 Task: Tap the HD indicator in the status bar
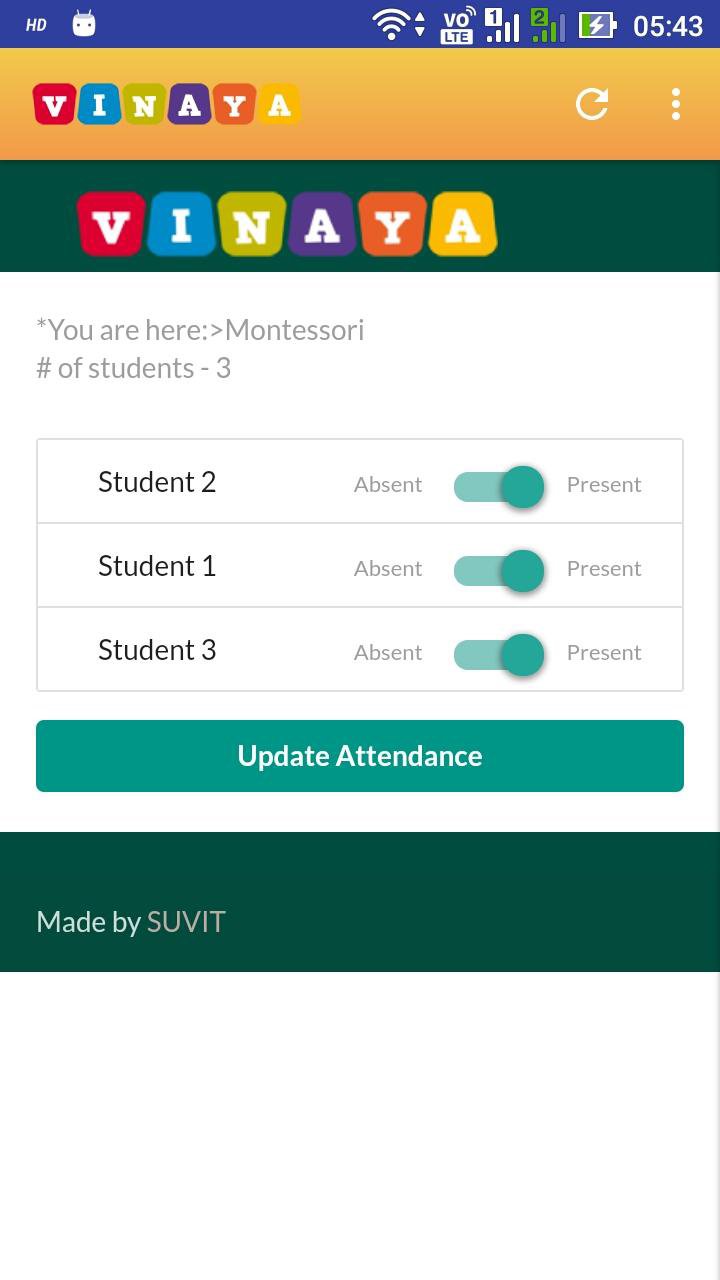(33, 22)
